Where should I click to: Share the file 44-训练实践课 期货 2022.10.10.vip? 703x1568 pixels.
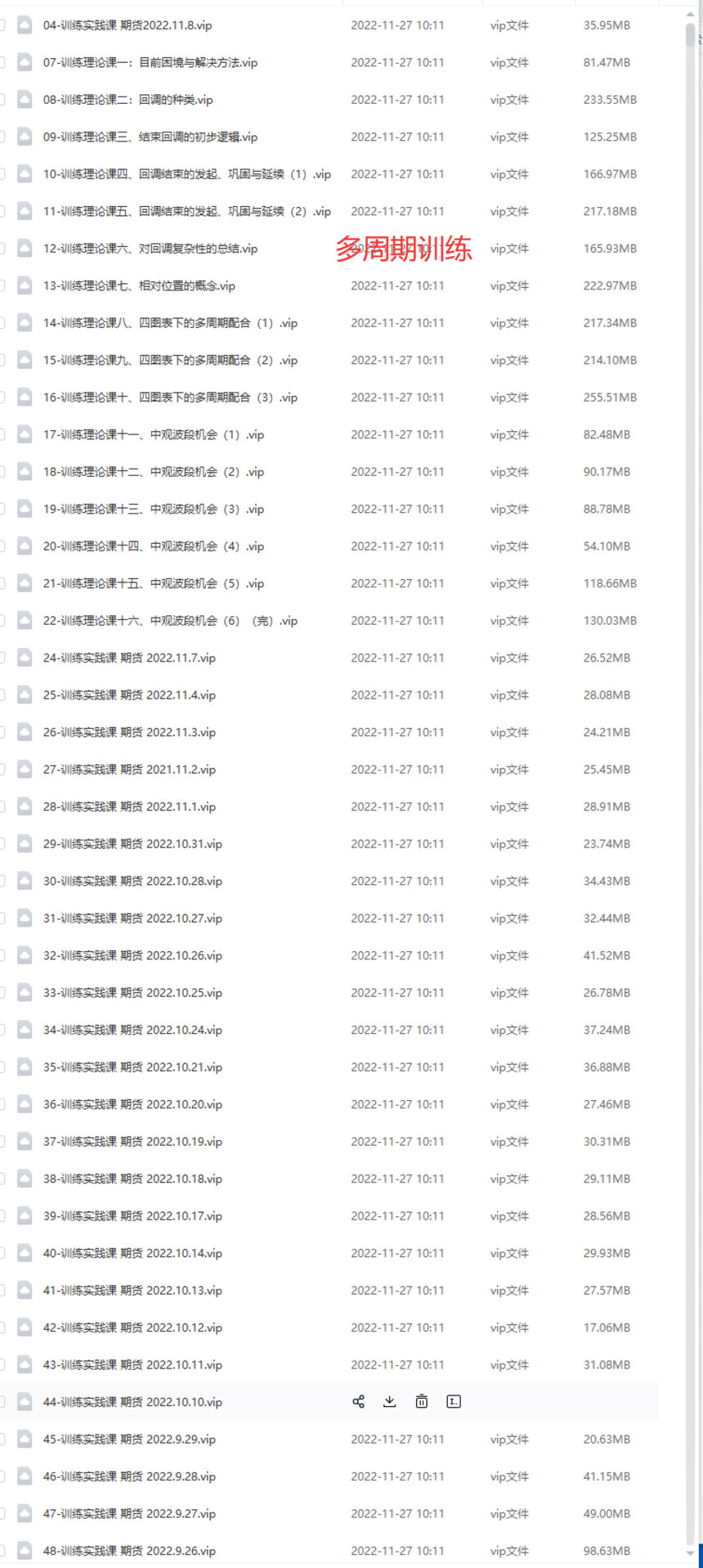358,1401
